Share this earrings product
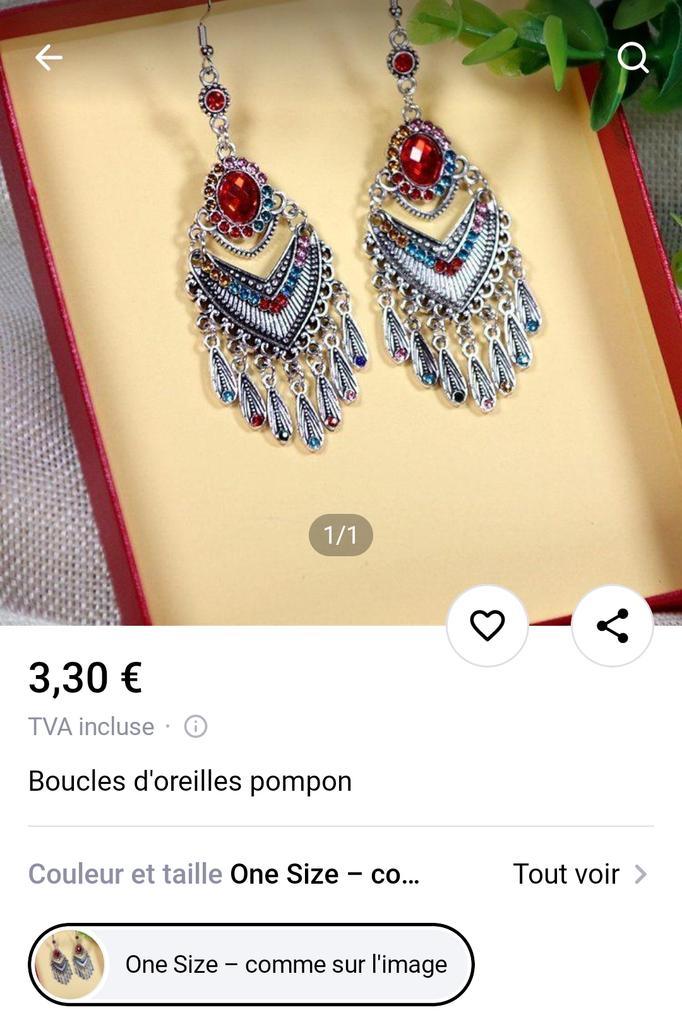The image size is (682, 1024). coord(612,626)
